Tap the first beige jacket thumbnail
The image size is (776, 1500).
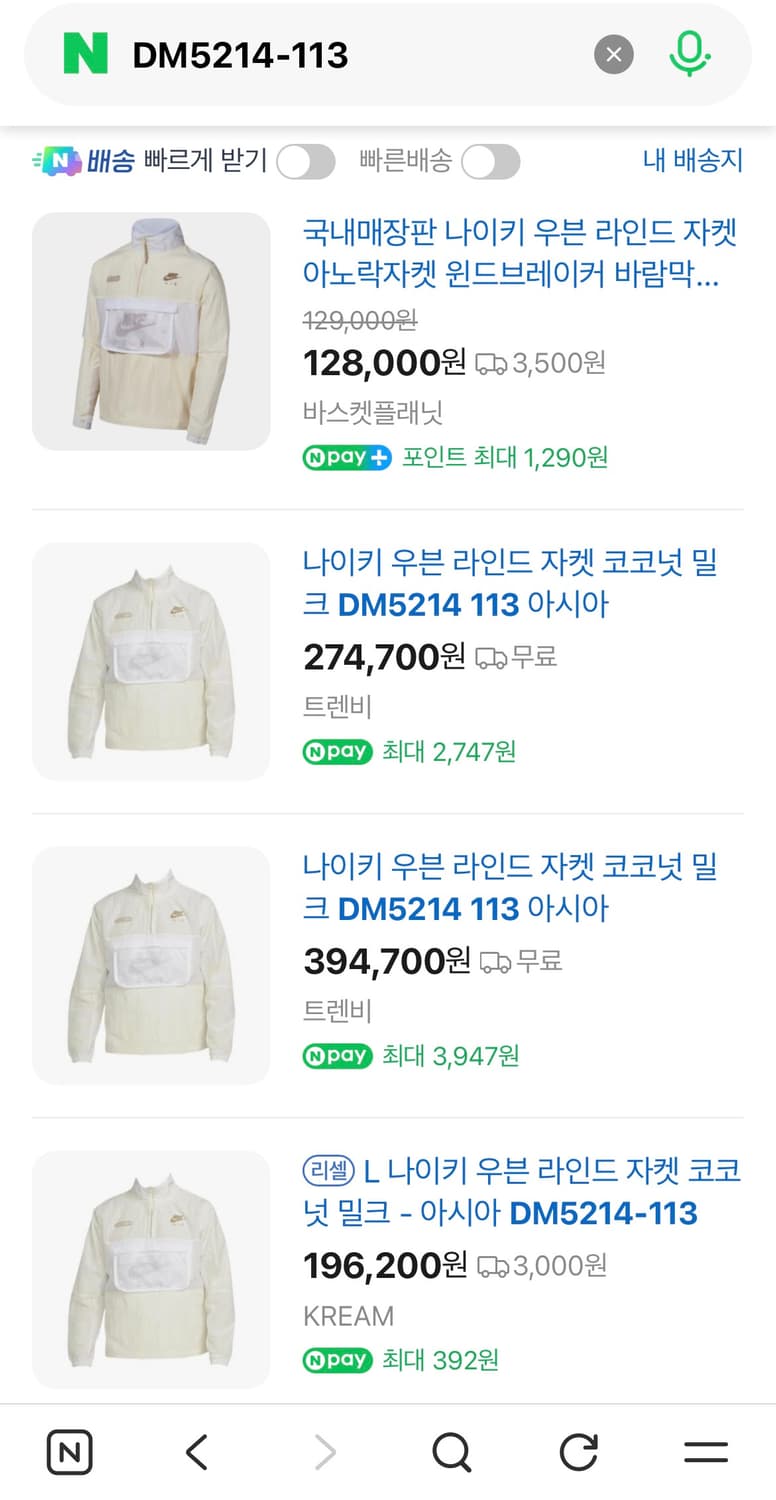pos(151,332)
